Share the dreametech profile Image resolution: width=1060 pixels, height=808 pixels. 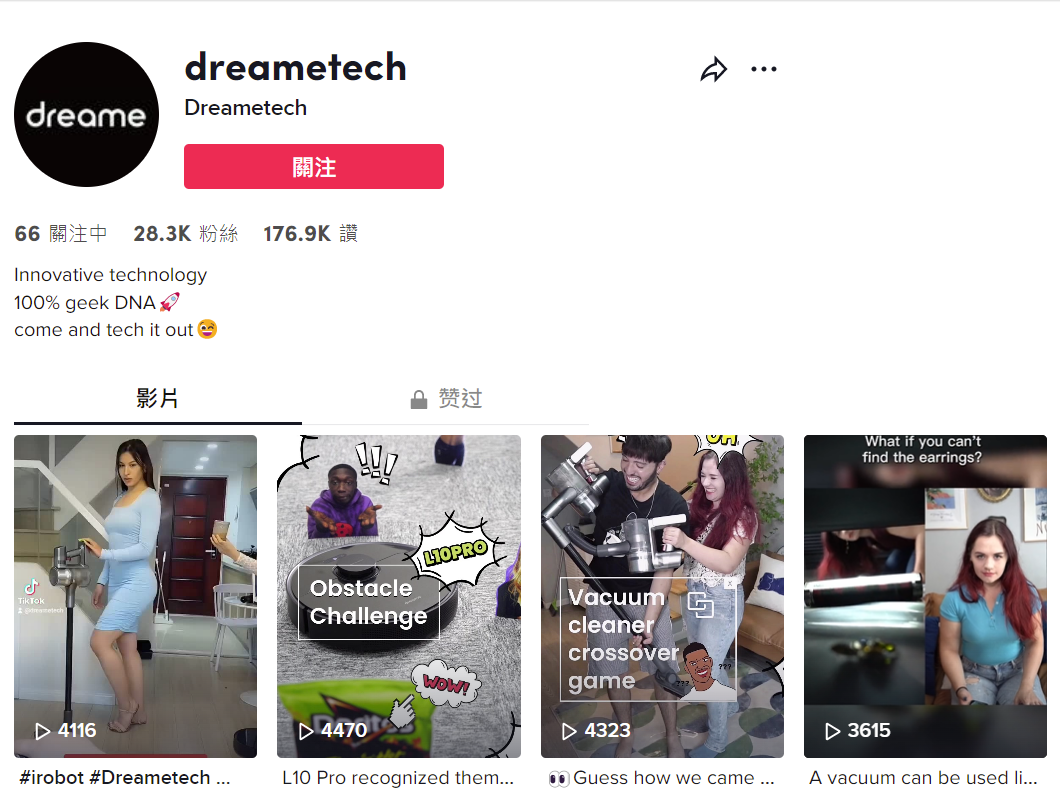tap(713, 70)
